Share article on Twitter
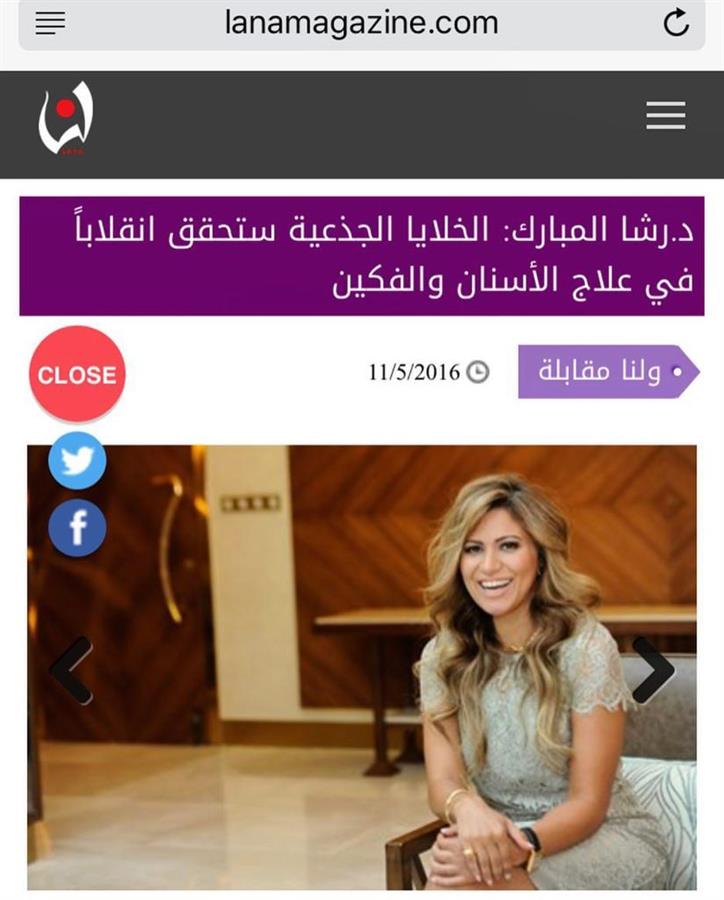Image resolution: width=724 pixels, height=900 pixels. pyautogui.click(x=77, y=461)
